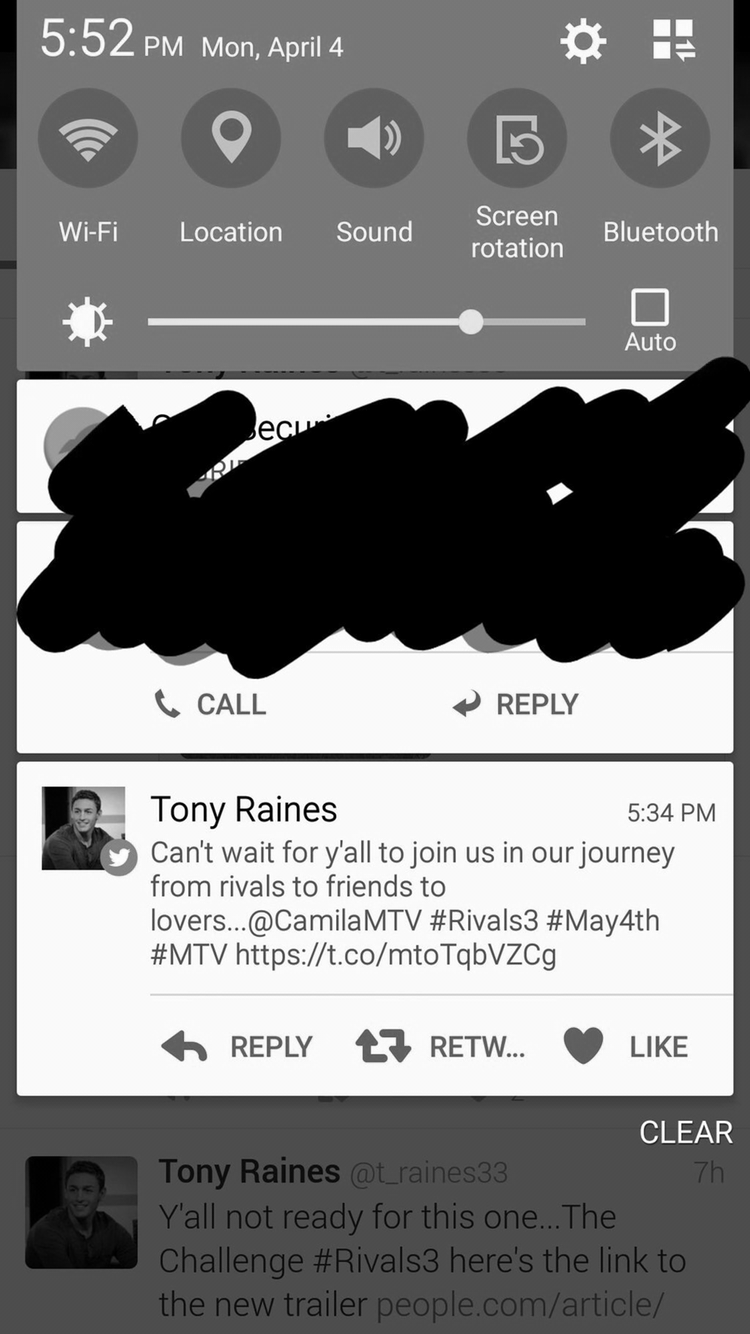Open the quick settings grid editor
Image resolution: width=750 pixels, height=1334 pixels.
click(673, 42)
